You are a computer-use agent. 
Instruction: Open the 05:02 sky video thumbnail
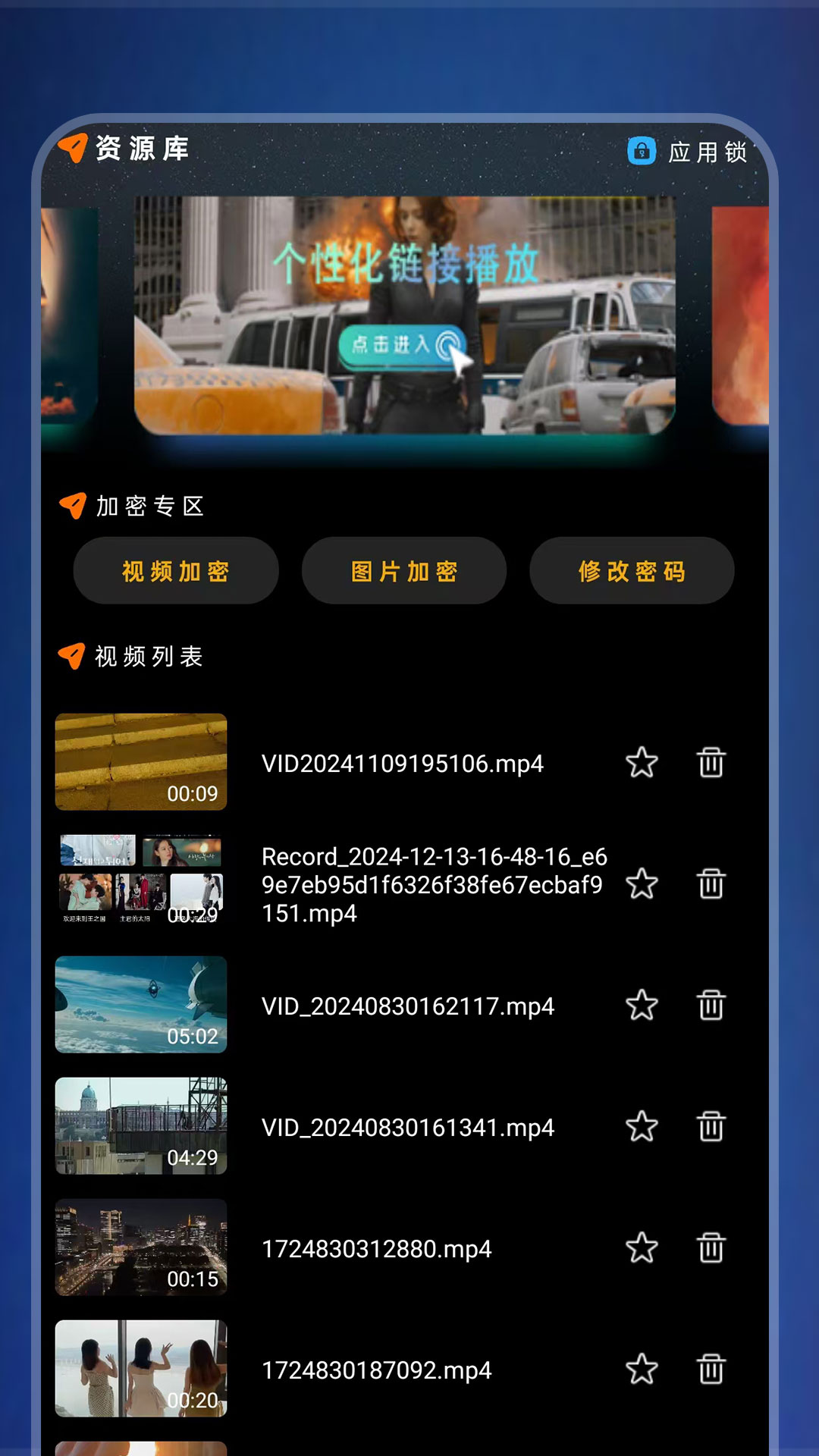tap(140, 1005)
